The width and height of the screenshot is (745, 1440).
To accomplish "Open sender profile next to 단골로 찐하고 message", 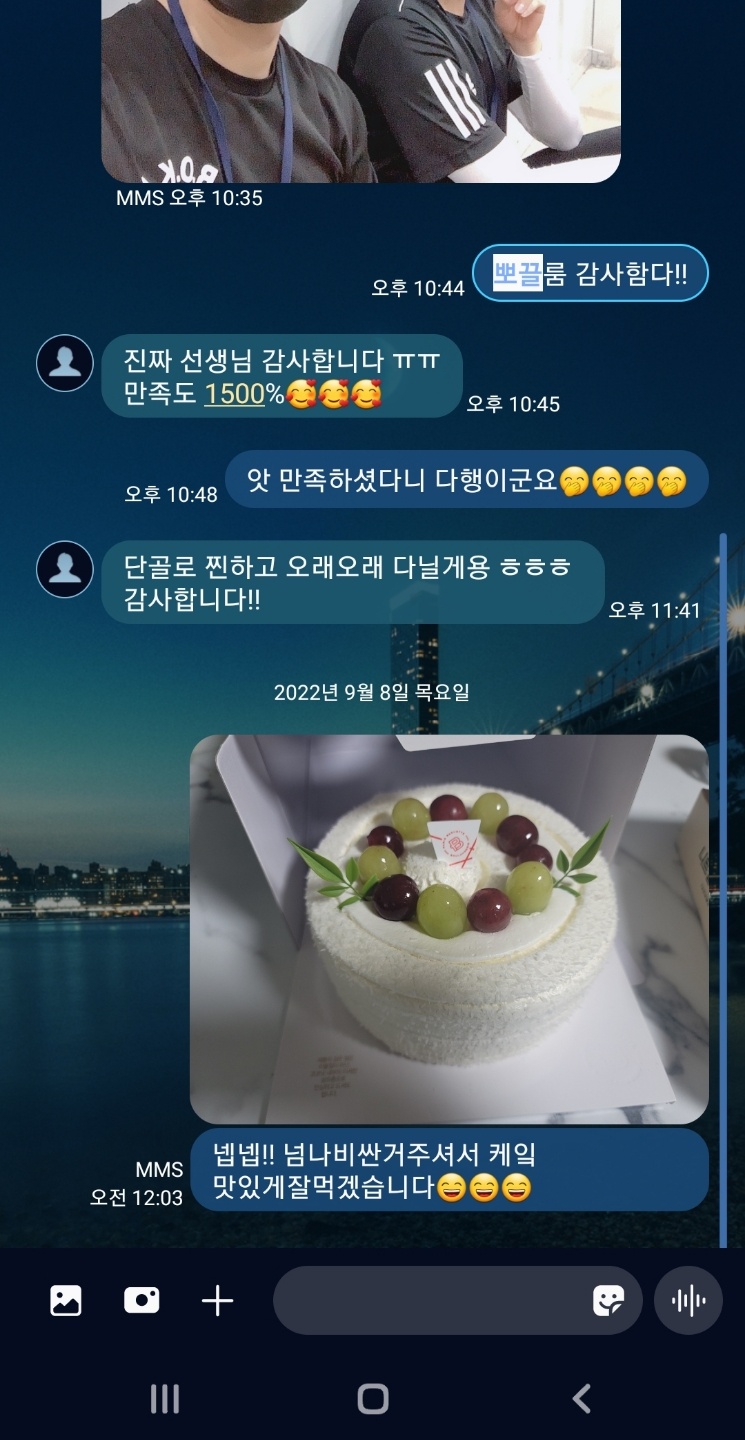I will pyautogui.click(x=65, y=569).
